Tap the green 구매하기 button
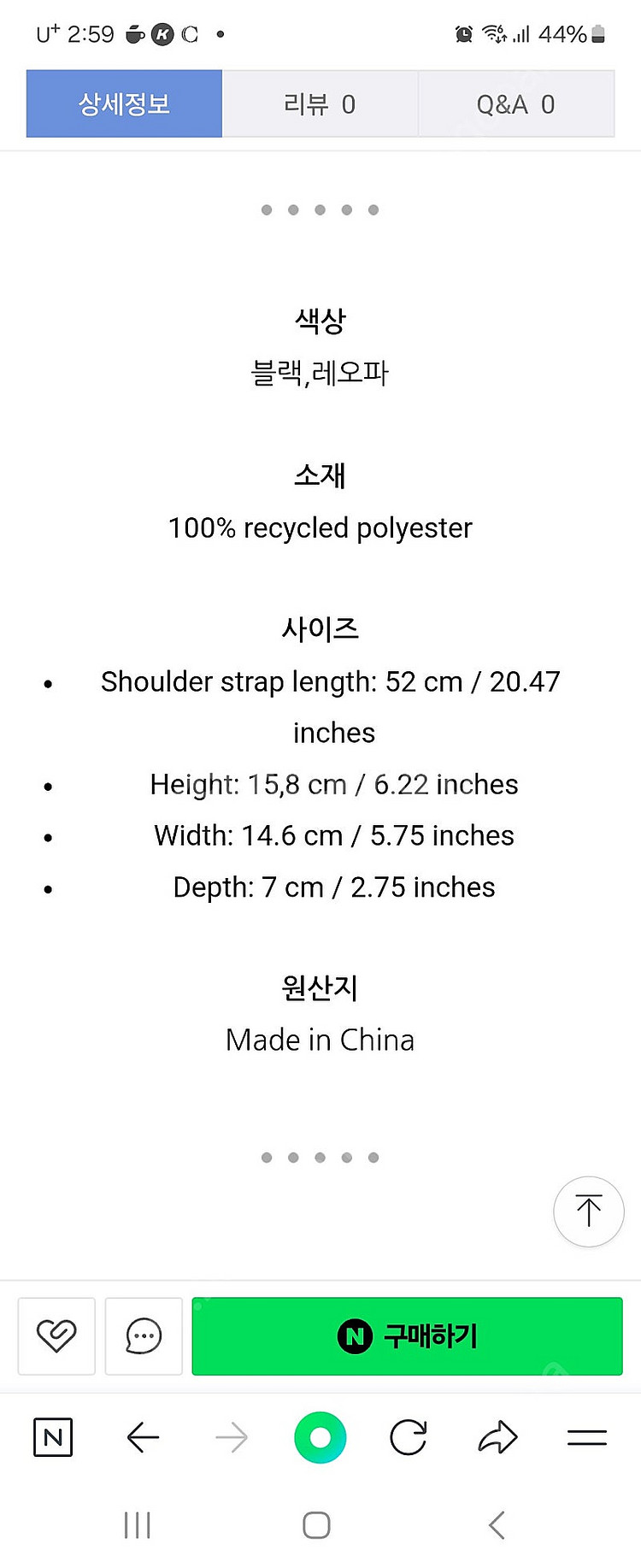The image size is (641, 1568). pyautogui.click(x=407, y=1335)
